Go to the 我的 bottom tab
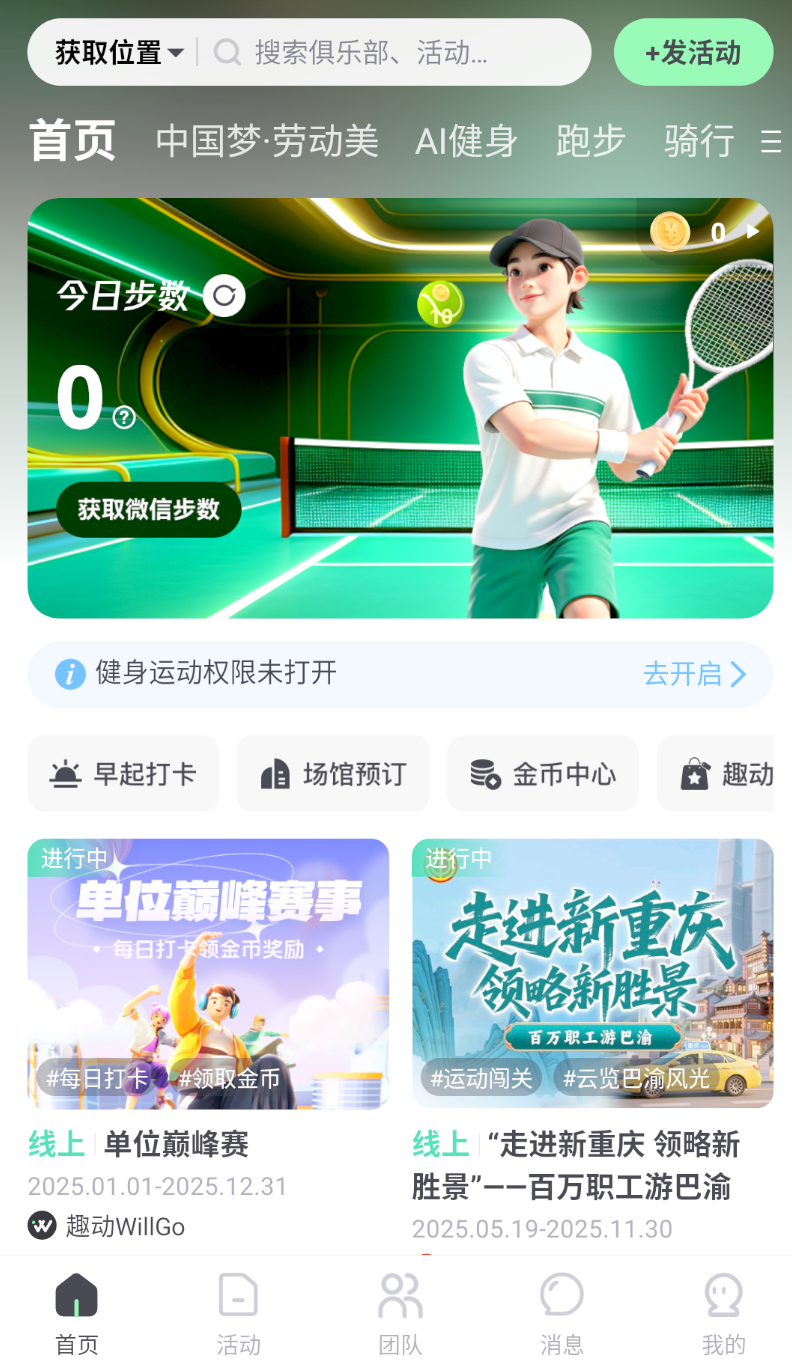This screenshot has height=1369, width=792. point(723,1313)
